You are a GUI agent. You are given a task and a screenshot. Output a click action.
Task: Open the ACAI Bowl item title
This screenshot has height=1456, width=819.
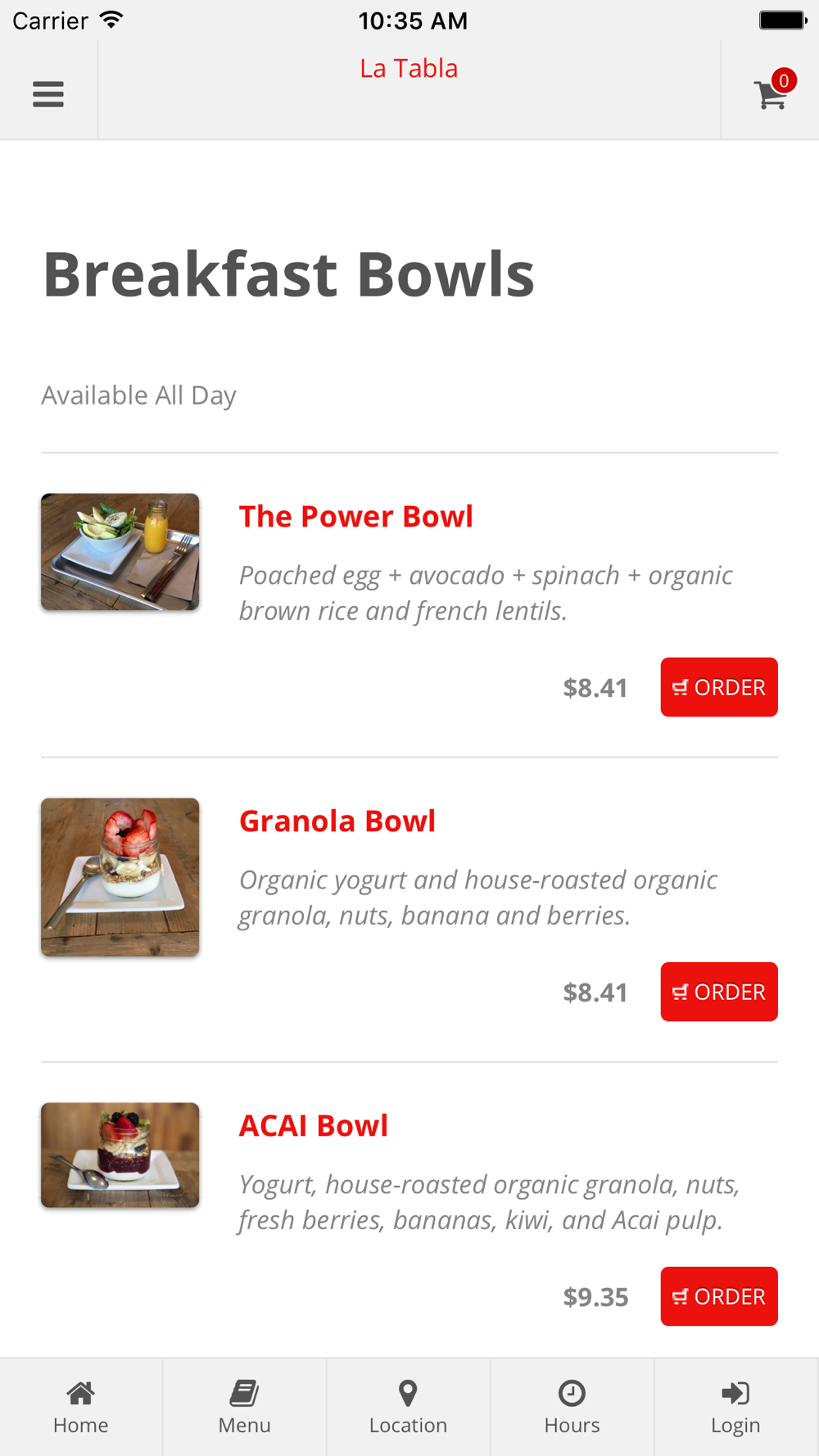click(313, 1126)
